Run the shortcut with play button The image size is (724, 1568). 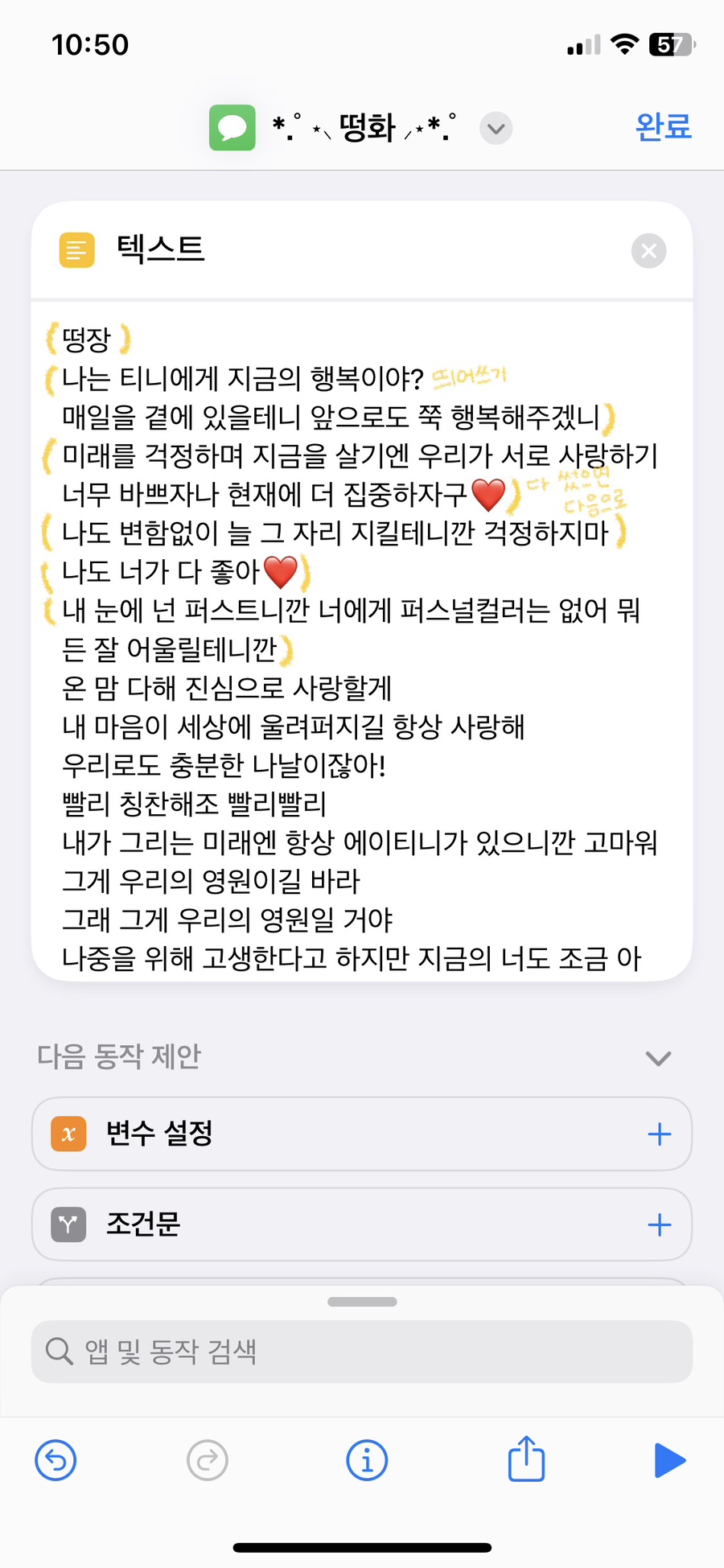point(668,1460)
